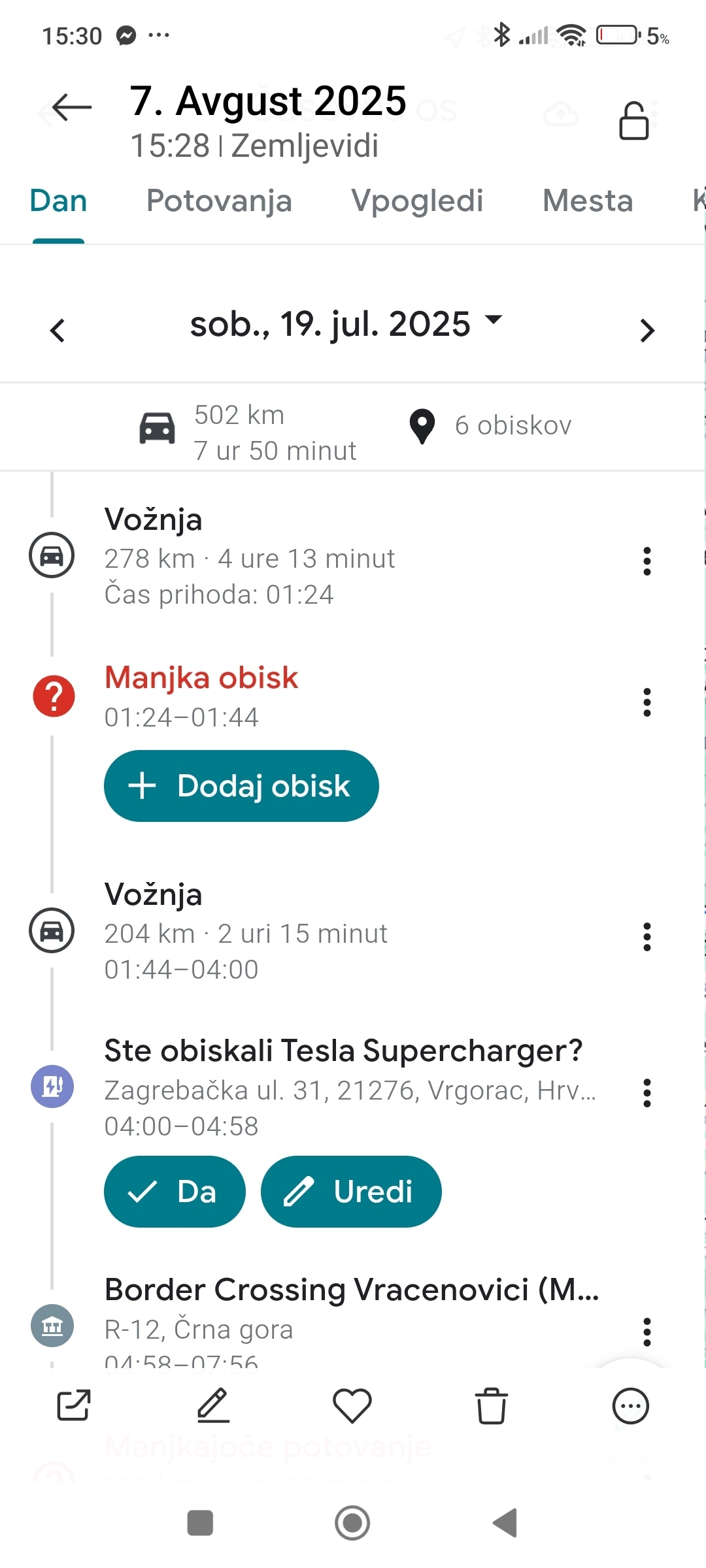Switch to the Vpogledi tab
Viewport: 706px width, 1568px height.
(x=417, y=201)
